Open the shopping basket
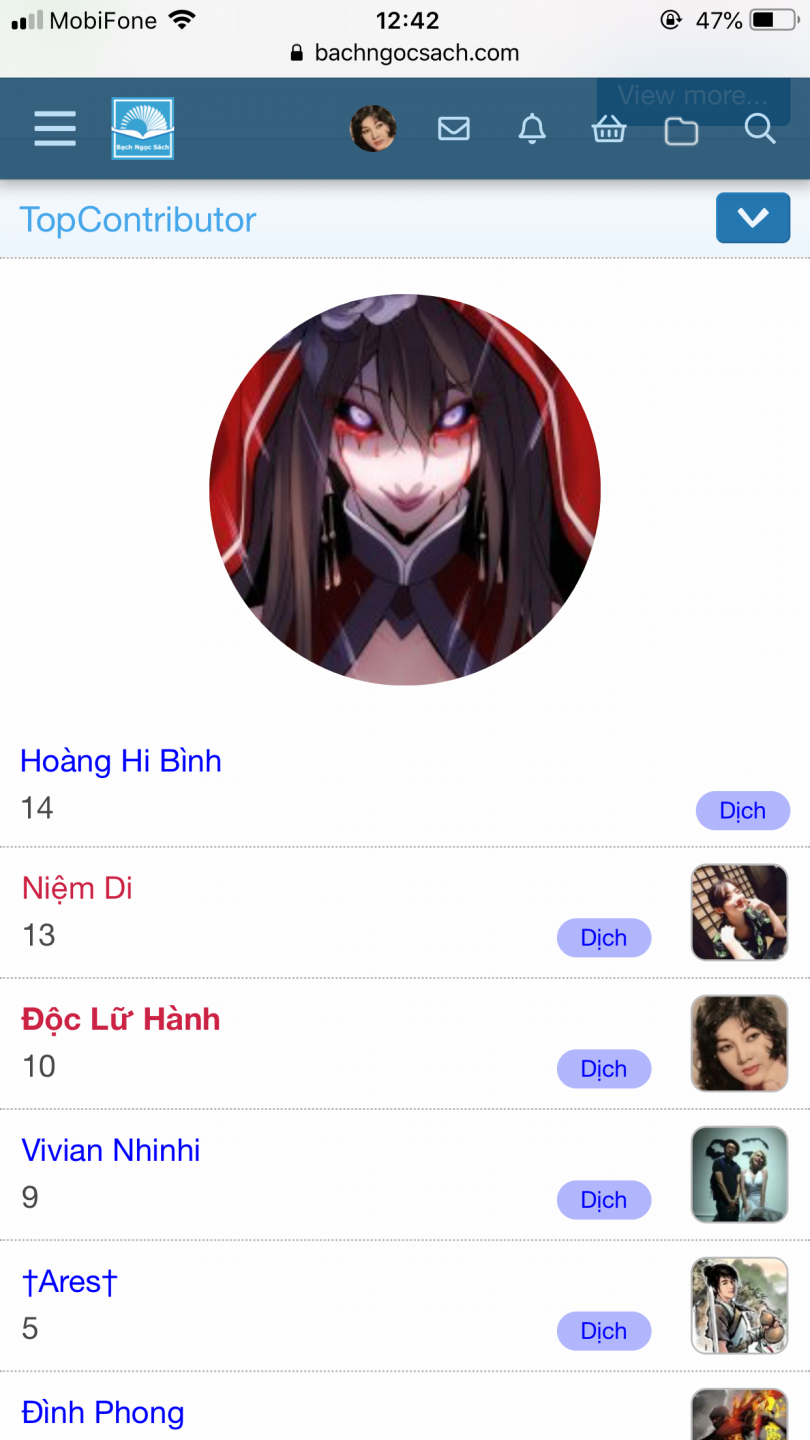Screen dimensions: 810x1440 (x=609, y=129)
